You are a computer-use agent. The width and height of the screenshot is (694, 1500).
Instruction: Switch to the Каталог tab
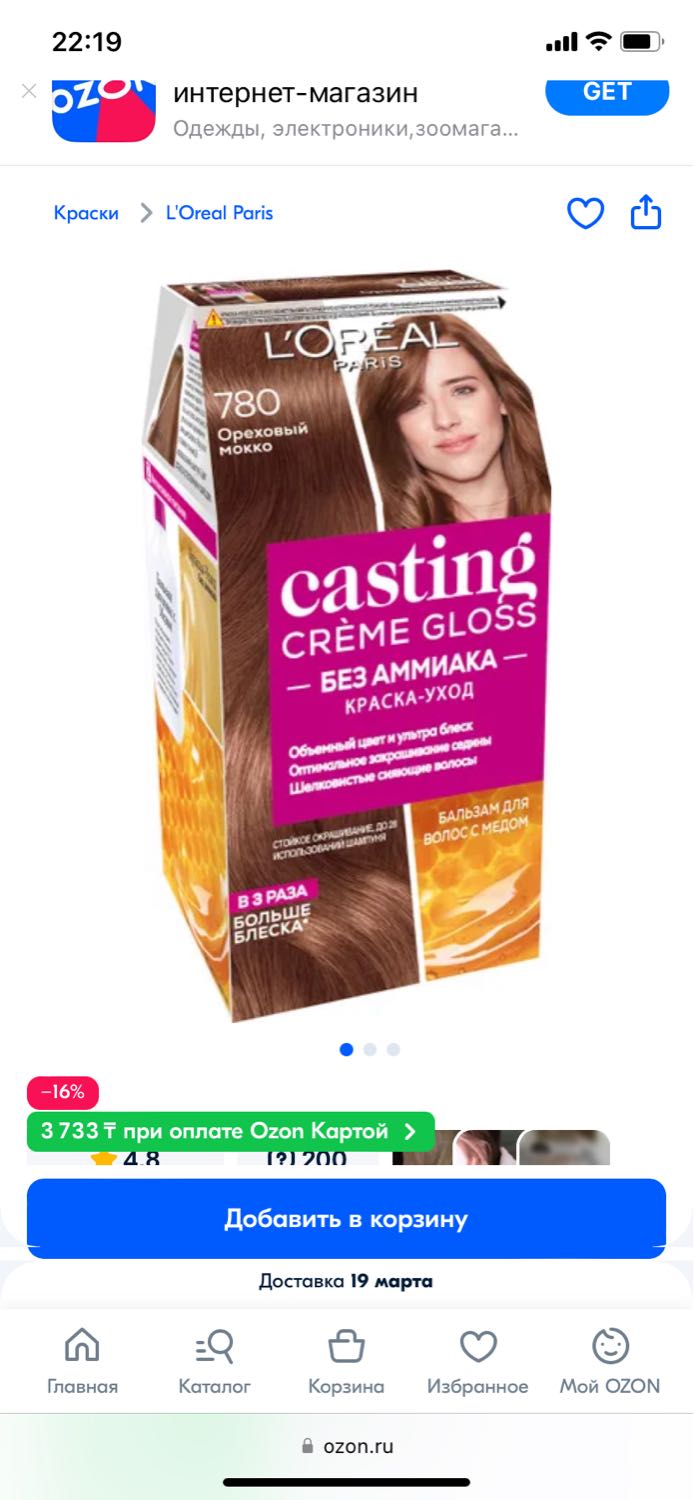[x=214, y=1361]
